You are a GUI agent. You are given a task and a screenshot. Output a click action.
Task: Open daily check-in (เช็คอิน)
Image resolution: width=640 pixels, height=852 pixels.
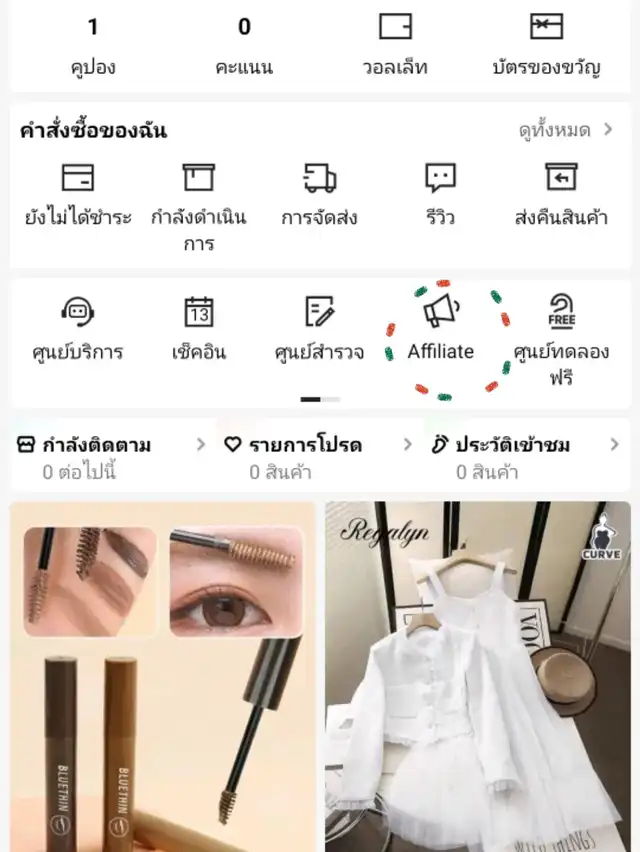click(x=199, y=330)
